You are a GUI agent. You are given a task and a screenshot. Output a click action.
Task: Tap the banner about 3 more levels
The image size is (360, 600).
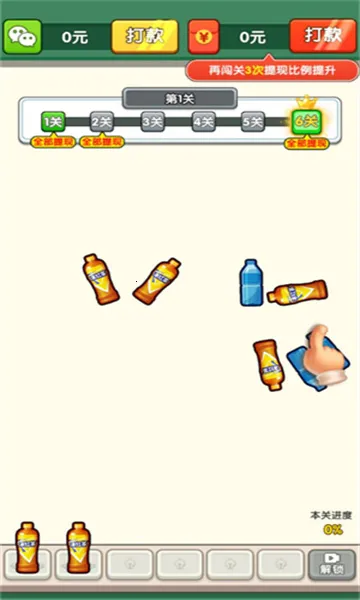pyautogui.click(x=272, y=70)
